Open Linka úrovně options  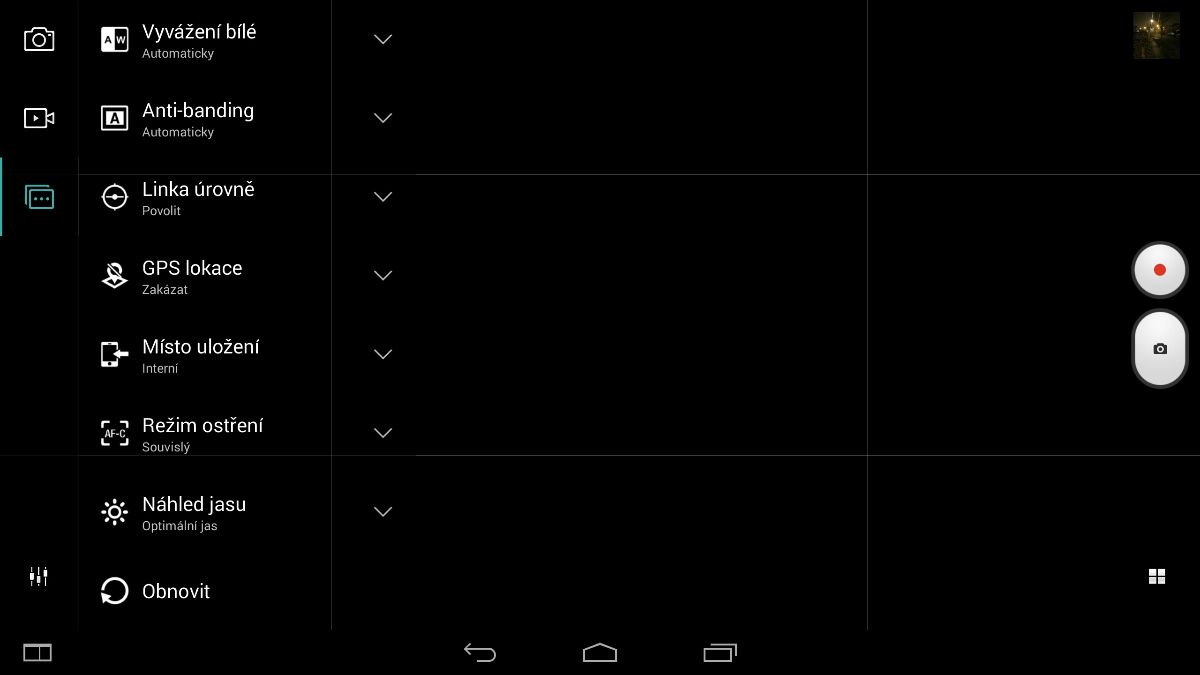pos(382,197)
